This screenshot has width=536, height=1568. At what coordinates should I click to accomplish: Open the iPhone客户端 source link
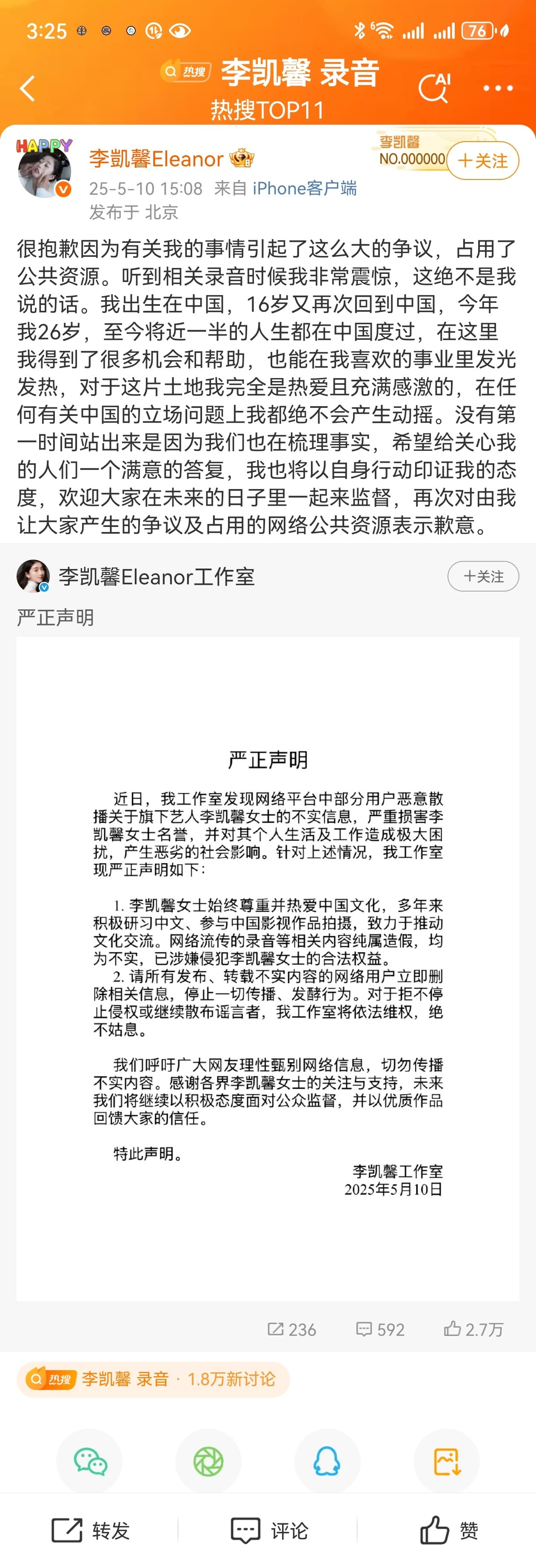point(305,189)
